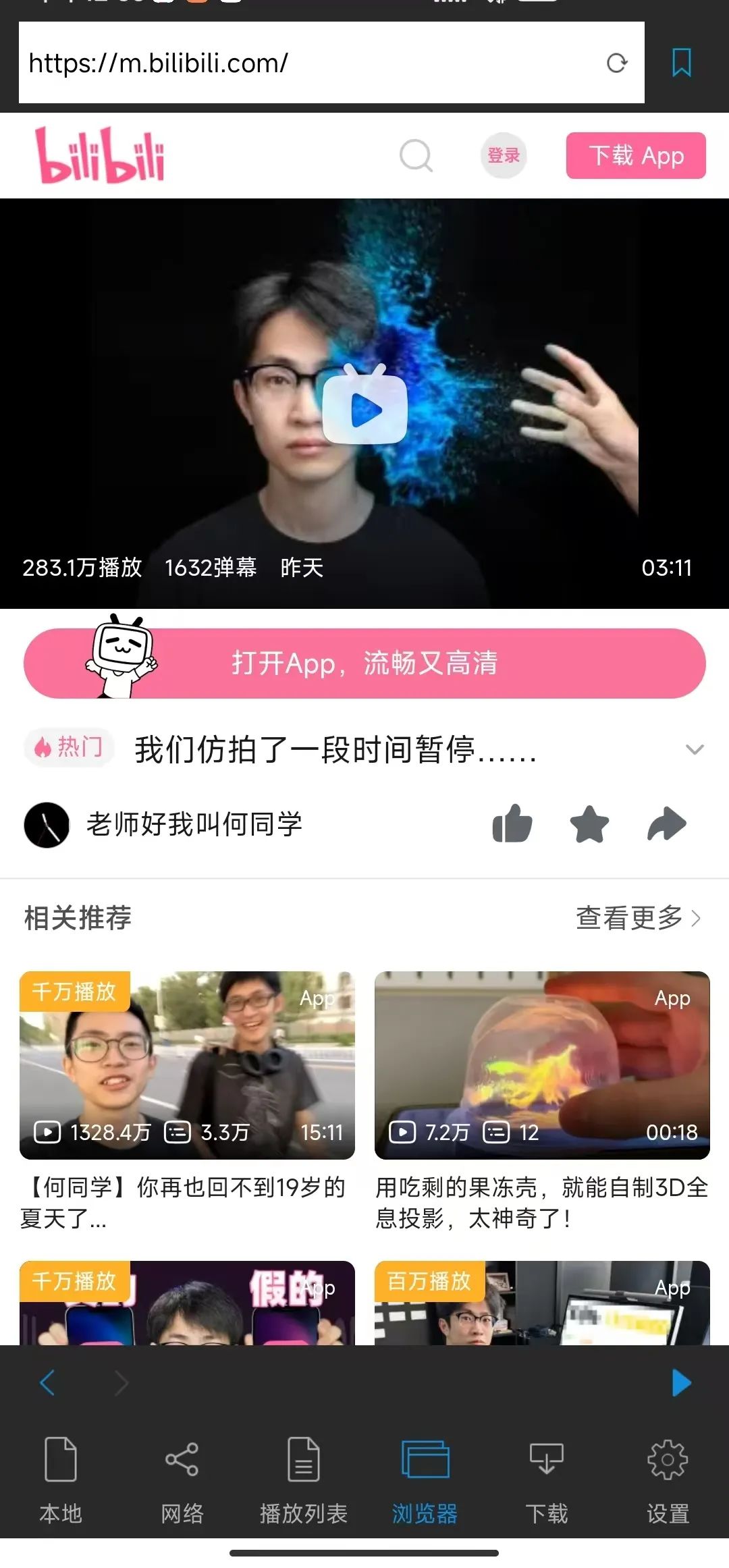Bookmark this page
The image size is (729, 1568).
[x=681, y=63]
